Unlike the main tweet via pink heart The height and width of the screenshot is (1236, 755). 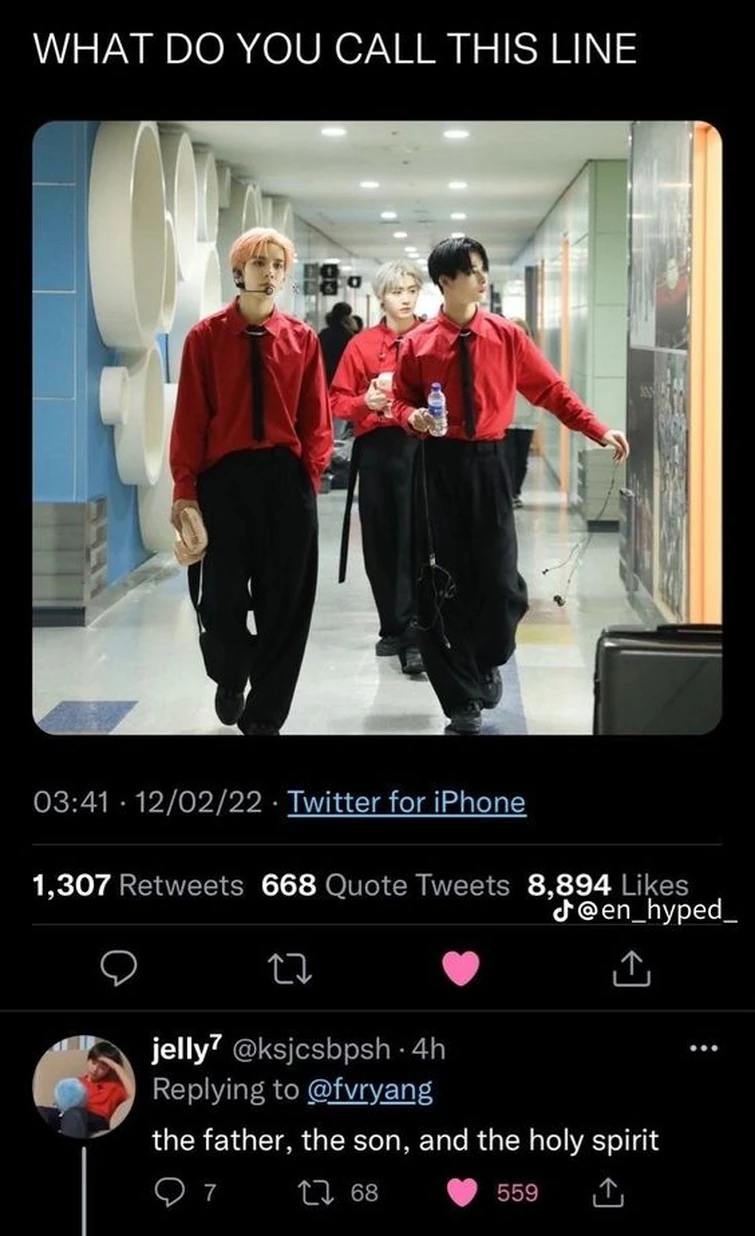click(x=461, y=967)
